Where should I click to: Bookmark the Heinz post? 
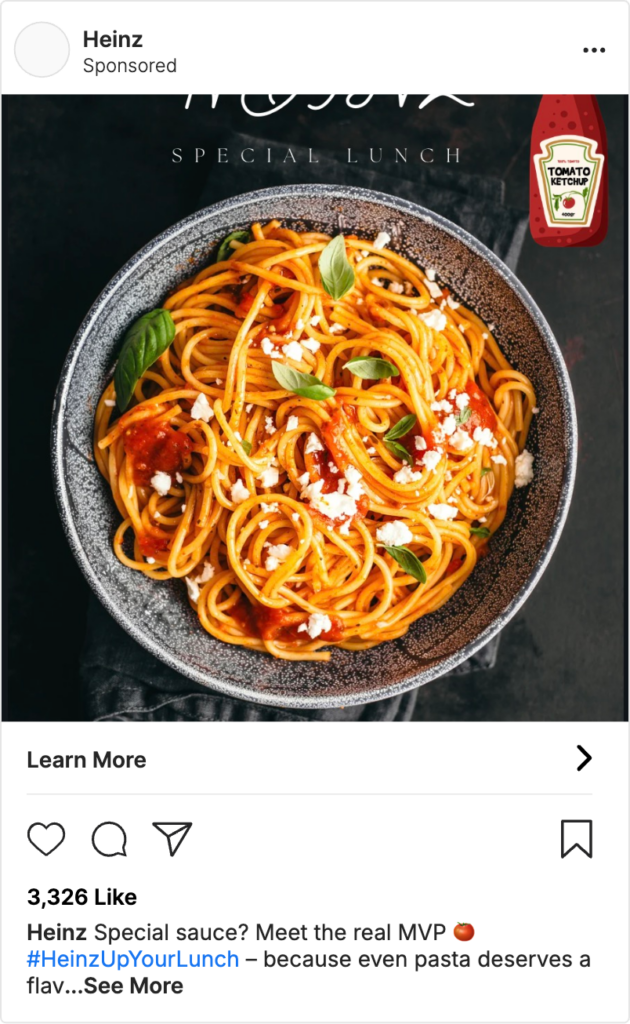[576, 839]
